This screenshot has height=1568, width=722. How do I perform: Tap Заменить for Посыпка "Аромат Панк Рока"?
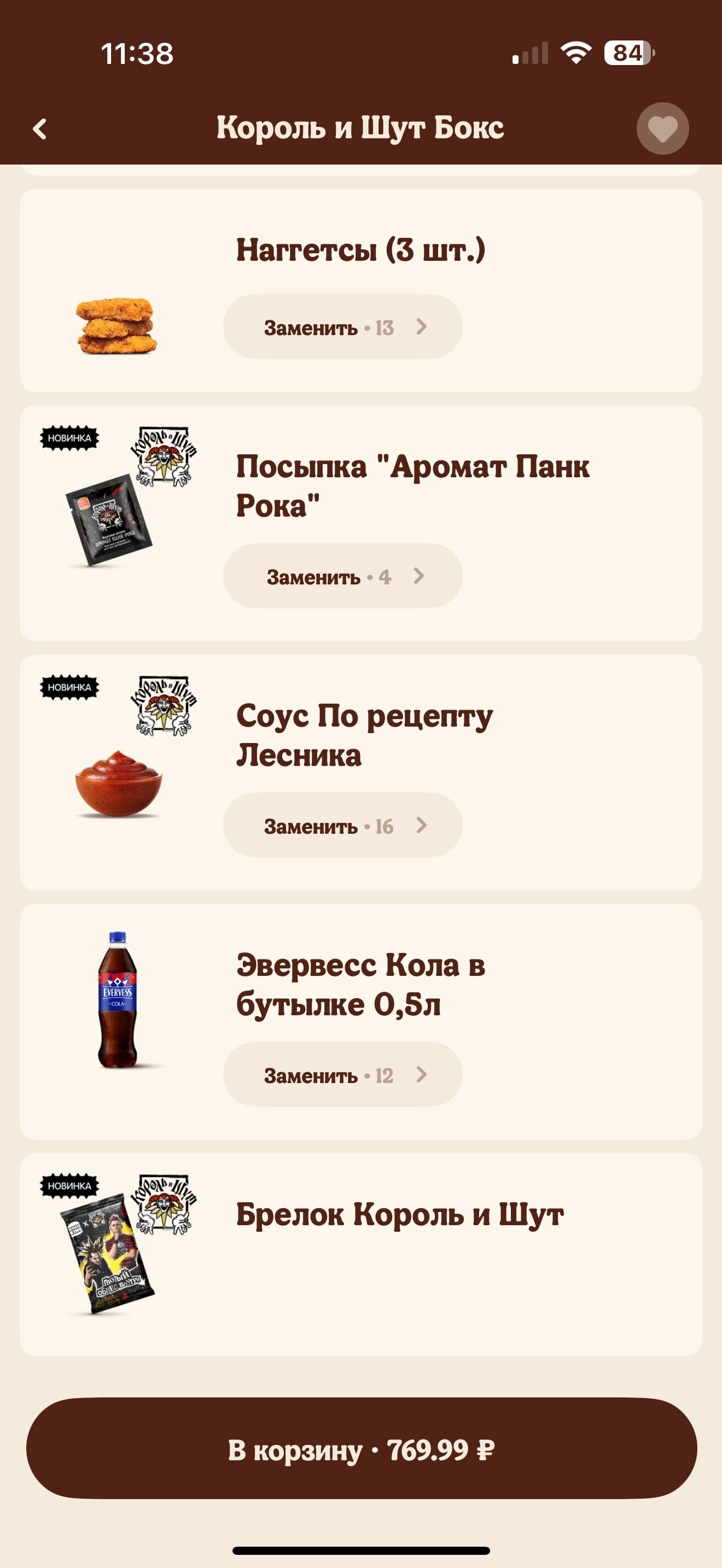[342, 576]
